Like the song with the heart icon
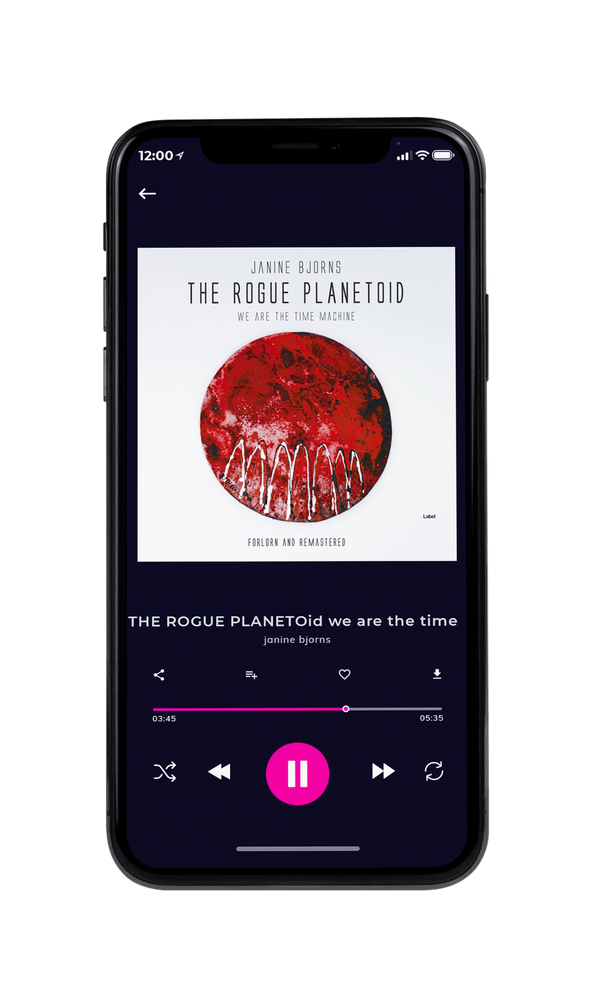The width and height of the screenshot is (600, 1000). click(344, 674)
